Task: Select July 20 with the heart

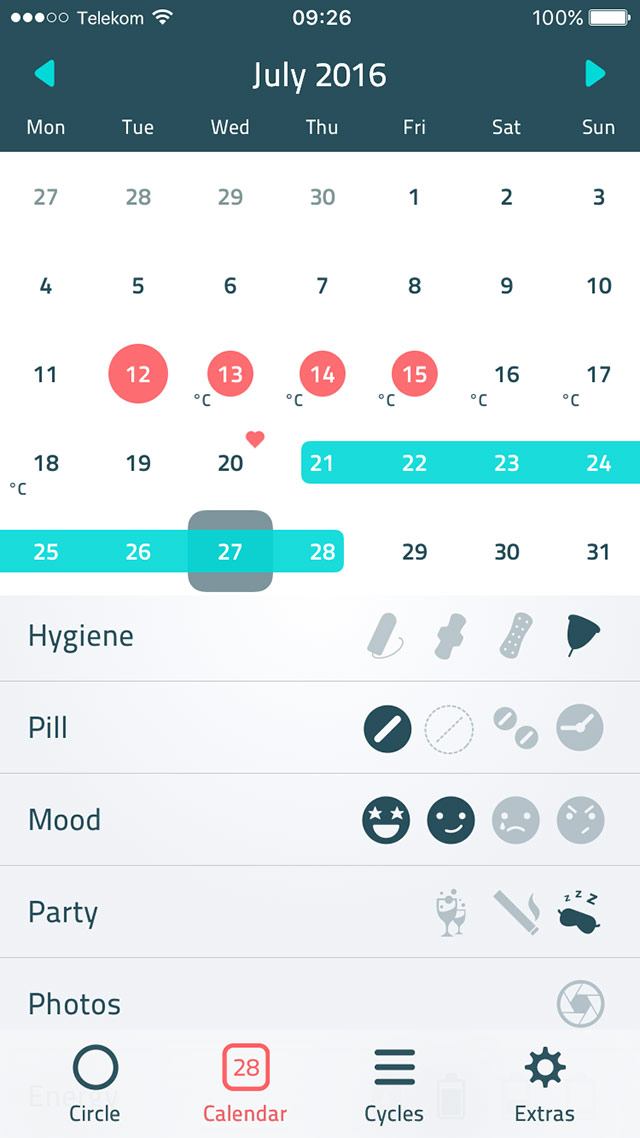Action: tap(231, 463)
